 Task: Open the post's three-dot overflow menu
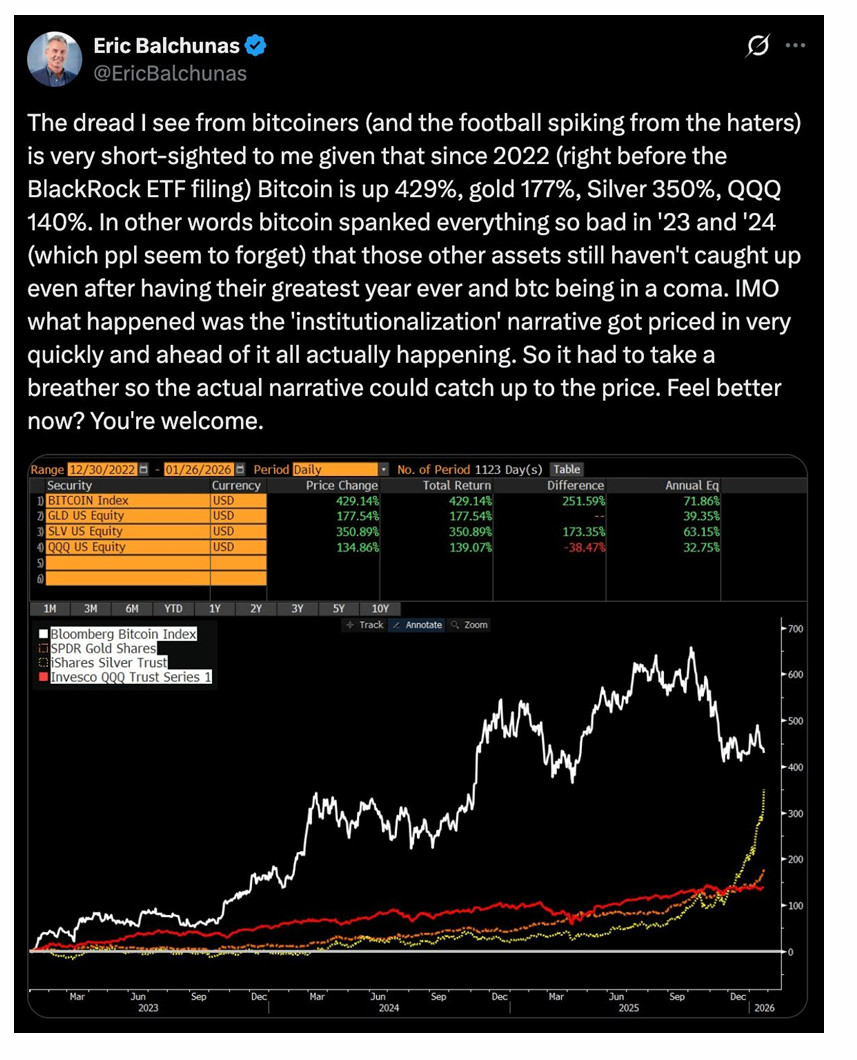coord(796,45)
